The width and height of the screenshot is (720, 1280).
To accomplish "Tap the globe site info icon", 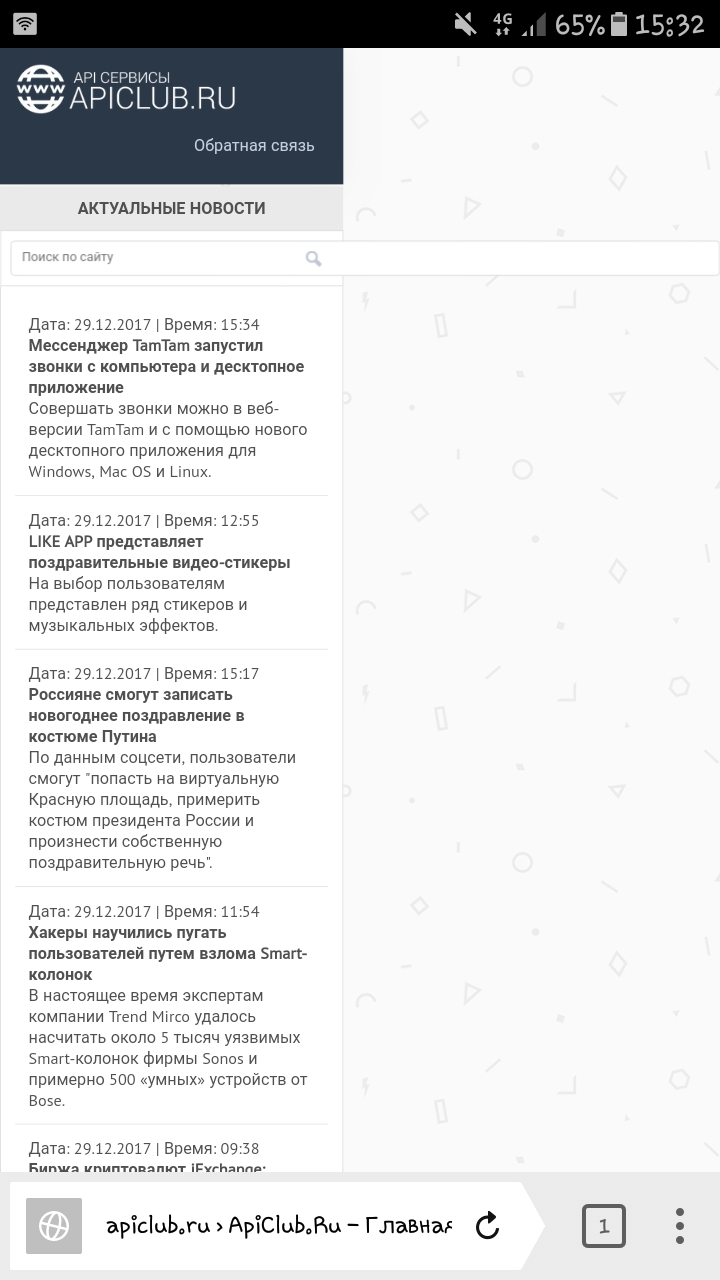I will click(x=54, y=1226).
